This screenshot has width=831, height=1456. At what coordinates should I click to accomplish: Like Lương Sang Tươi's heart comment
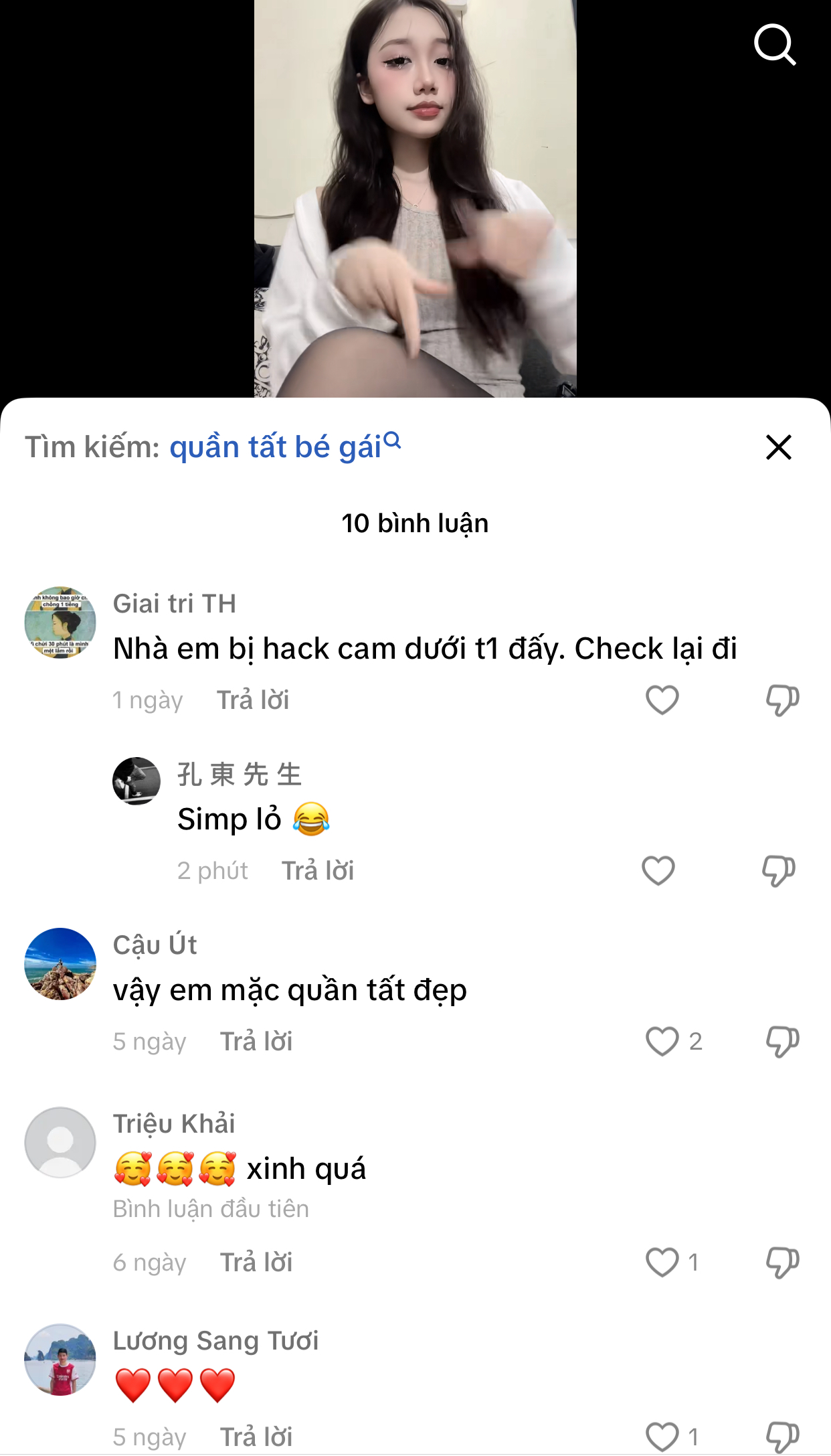(662, 1437)
